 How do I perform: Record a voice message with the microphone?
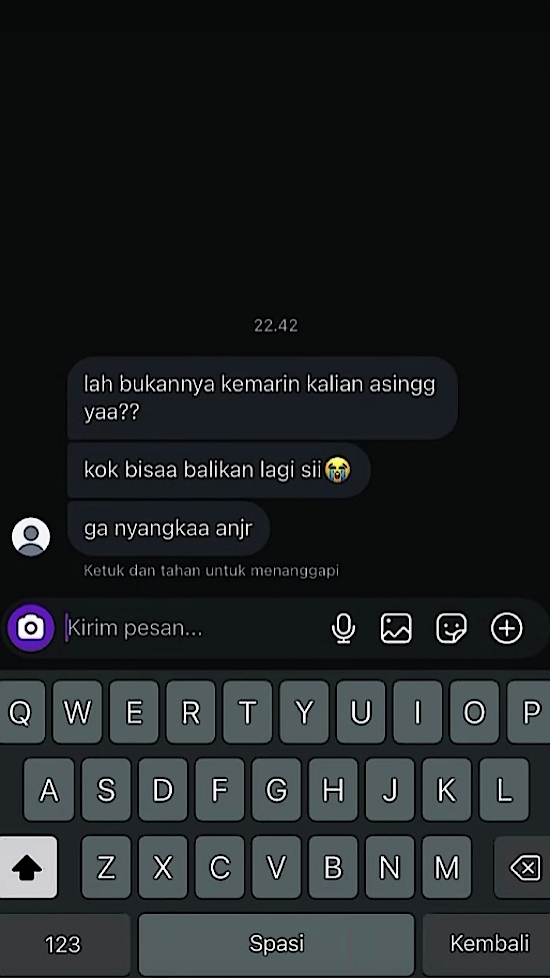(x=343, y=628)
